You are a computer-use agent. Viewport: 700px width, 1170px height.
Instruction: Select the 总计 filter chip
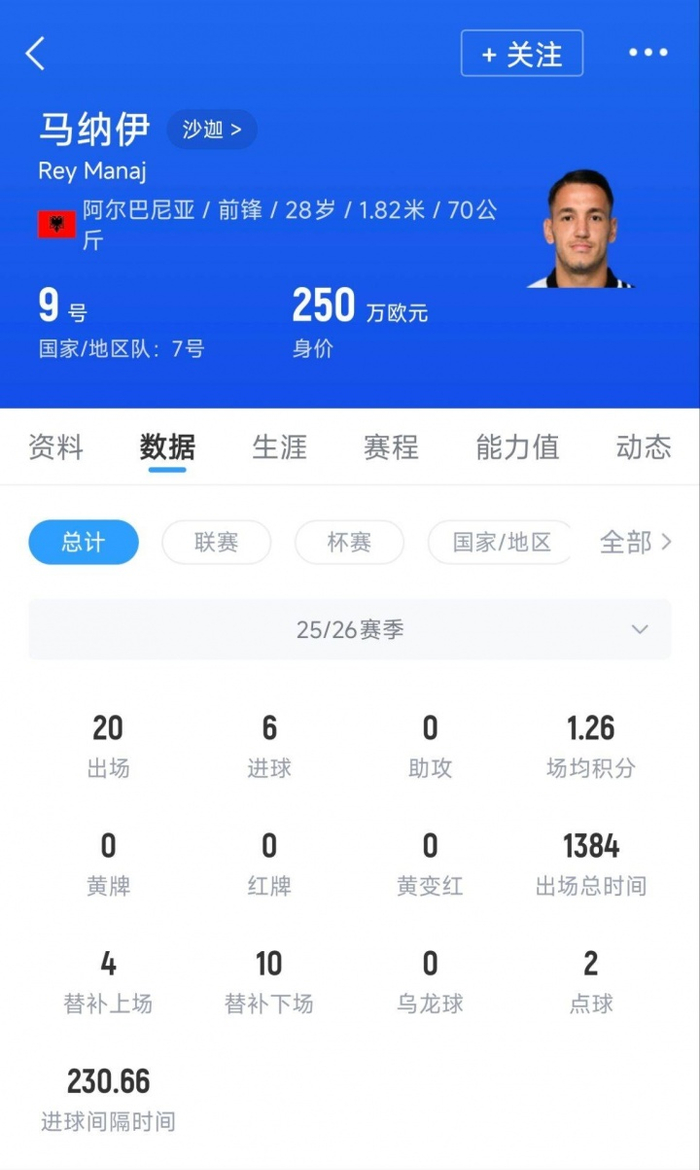tap(83, 542)
